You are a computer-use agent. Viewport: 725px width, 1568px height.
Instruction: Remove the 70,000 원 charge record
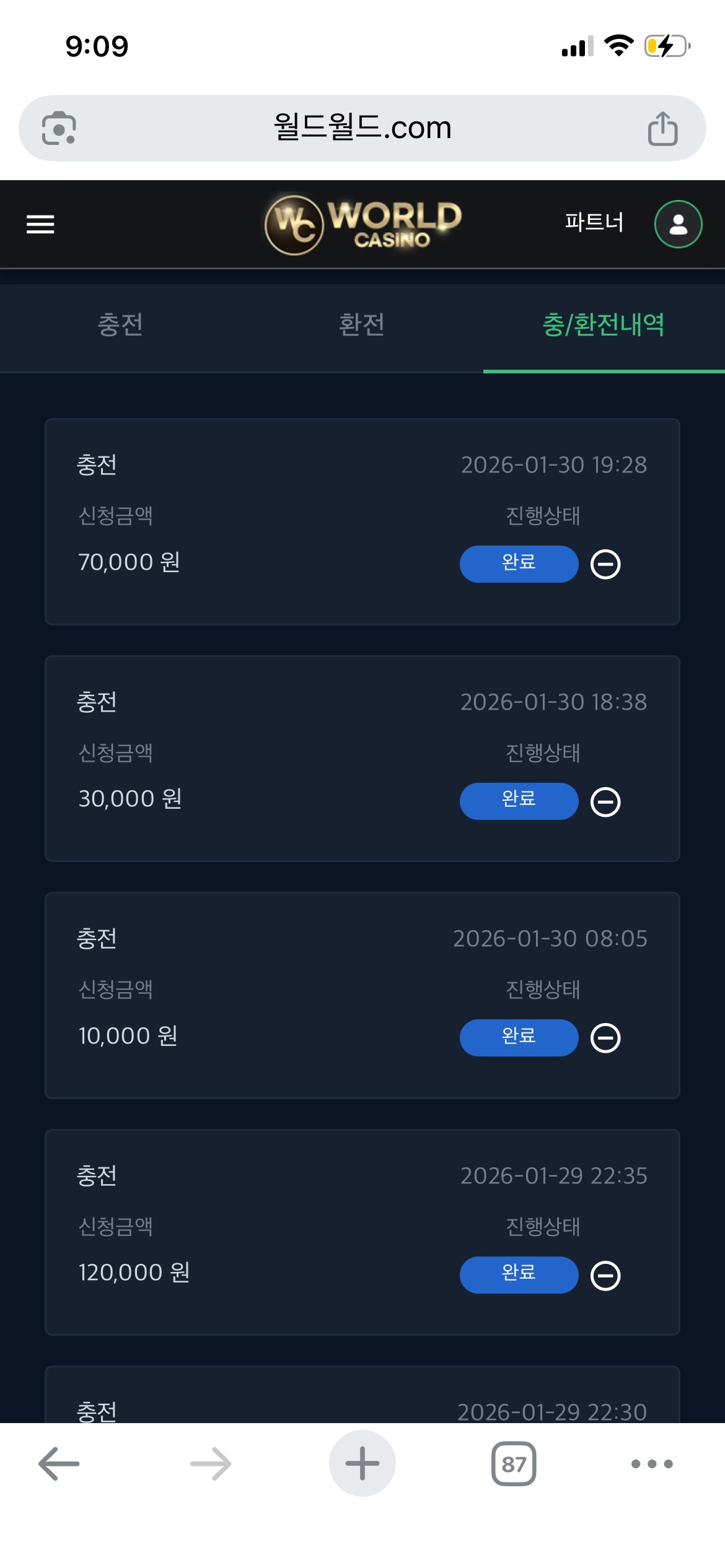(605, 564)
